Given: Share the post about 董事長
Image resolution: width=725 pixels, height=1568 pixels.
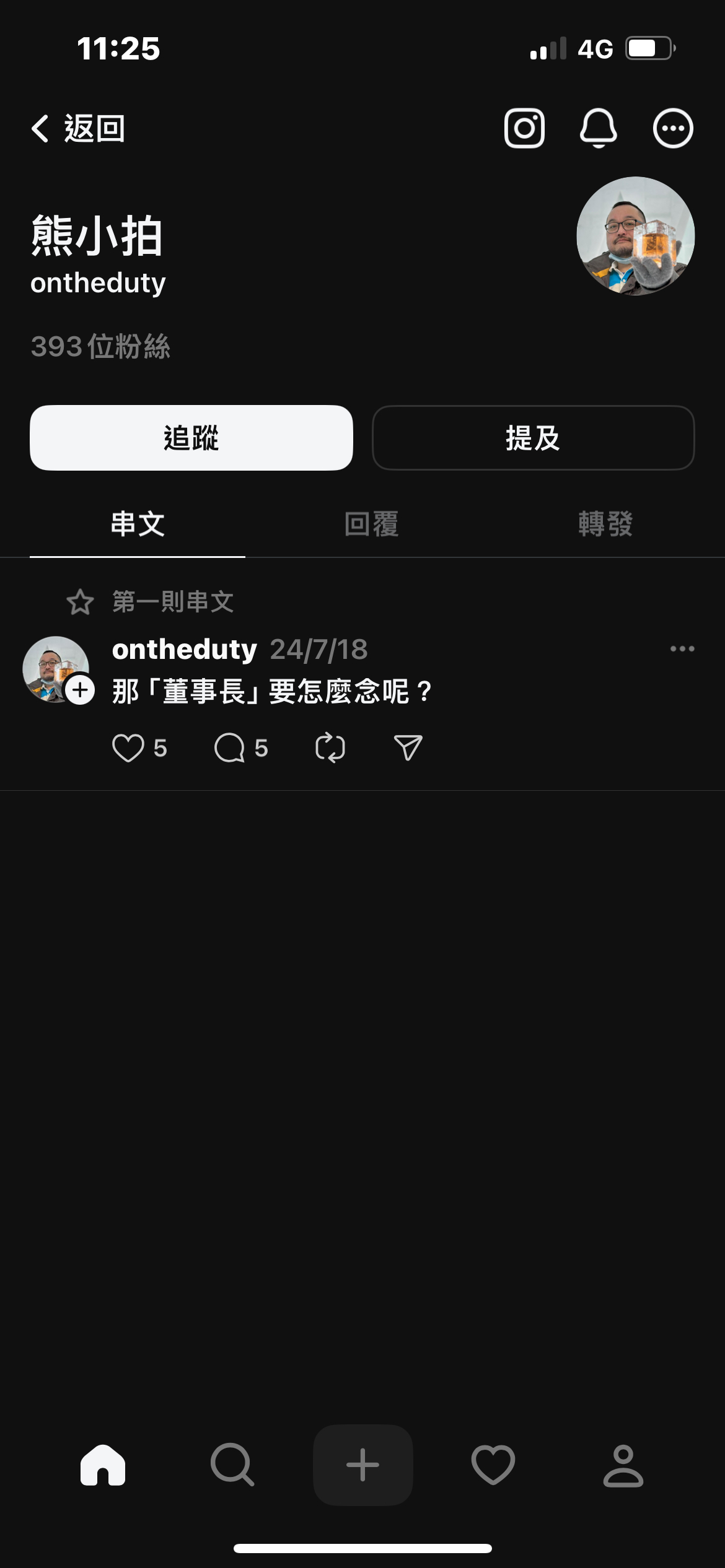Looking at the screenshot, I should coord(408,748).
